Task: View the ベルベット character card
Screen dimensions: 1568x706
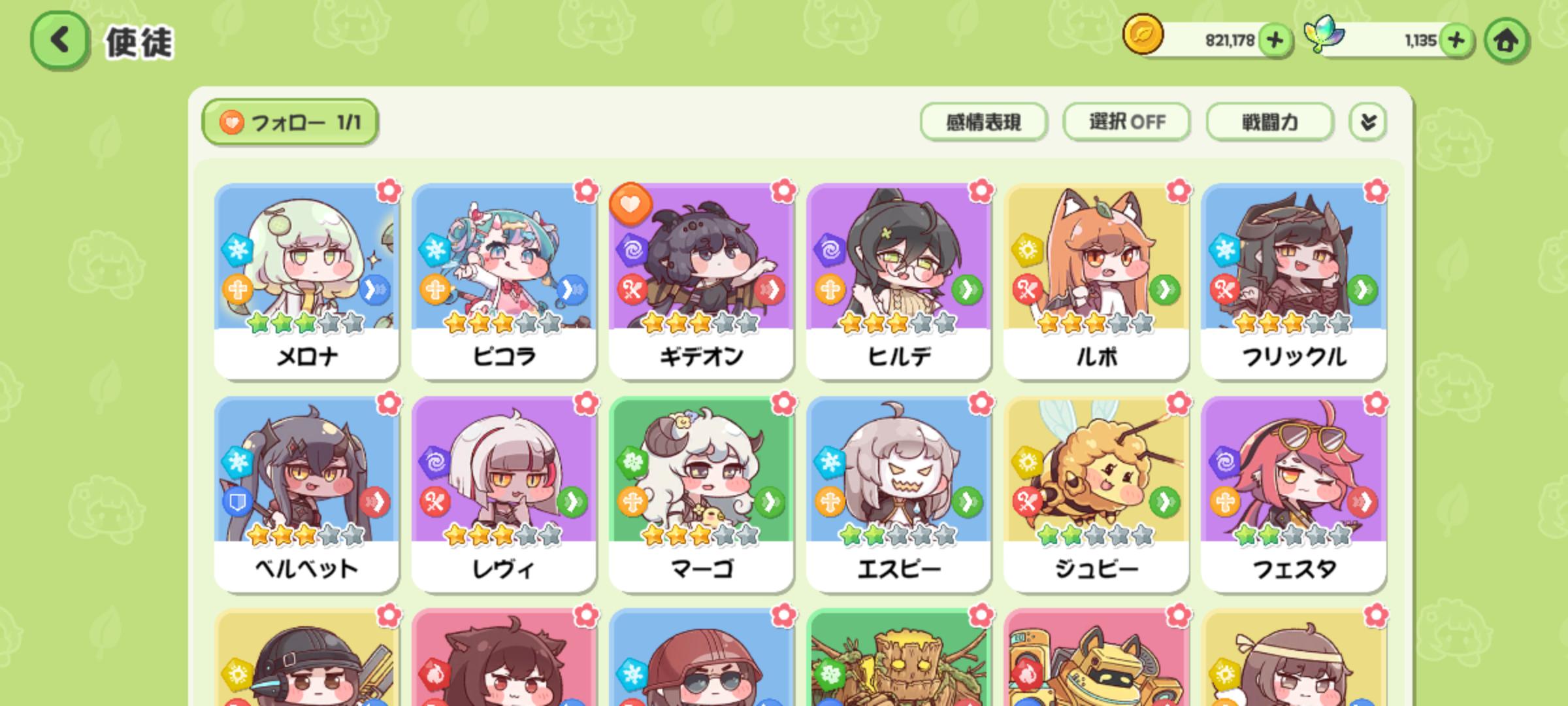Action: pyautogui.click(x=306, y=494)
